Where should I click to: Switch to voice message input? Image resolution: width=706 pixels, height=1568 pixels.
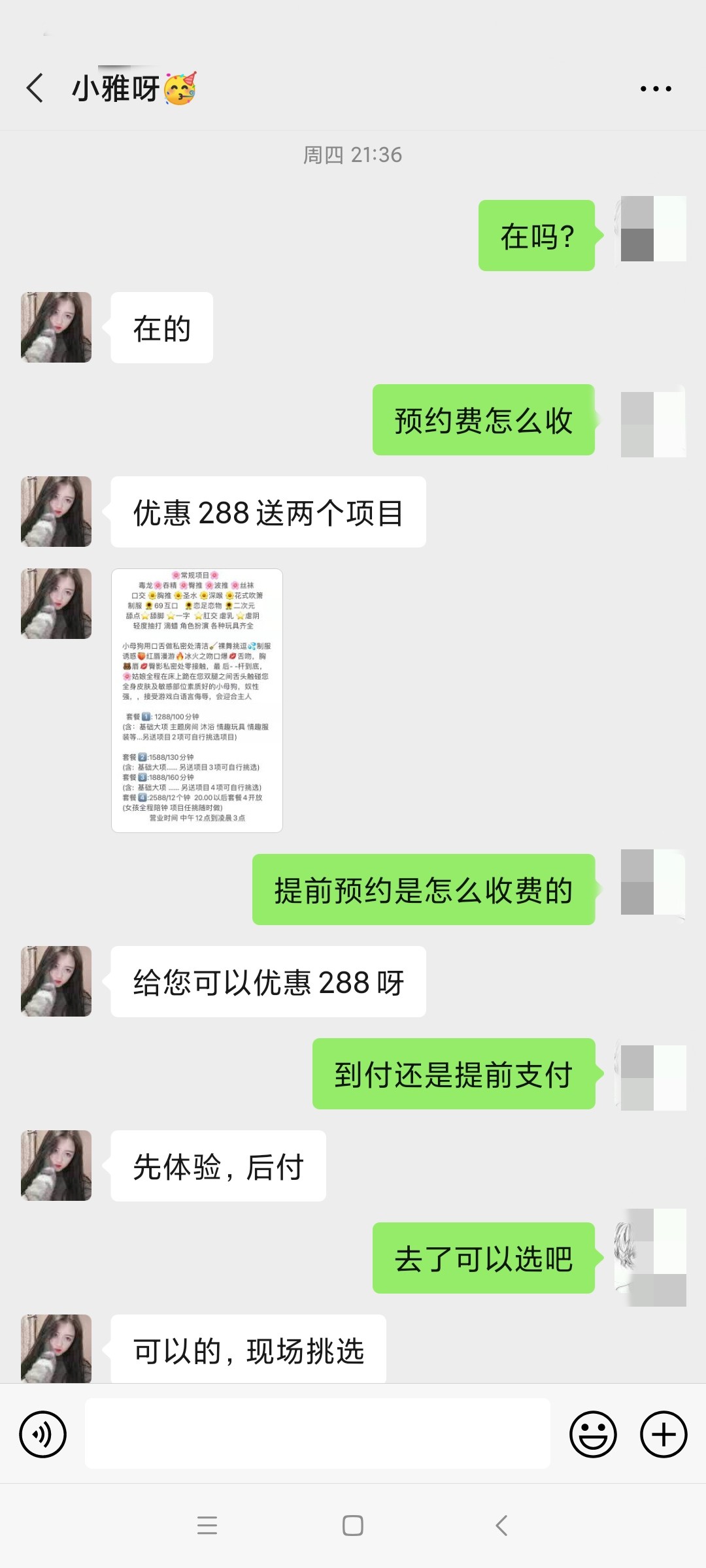(x=43, y=1434)
